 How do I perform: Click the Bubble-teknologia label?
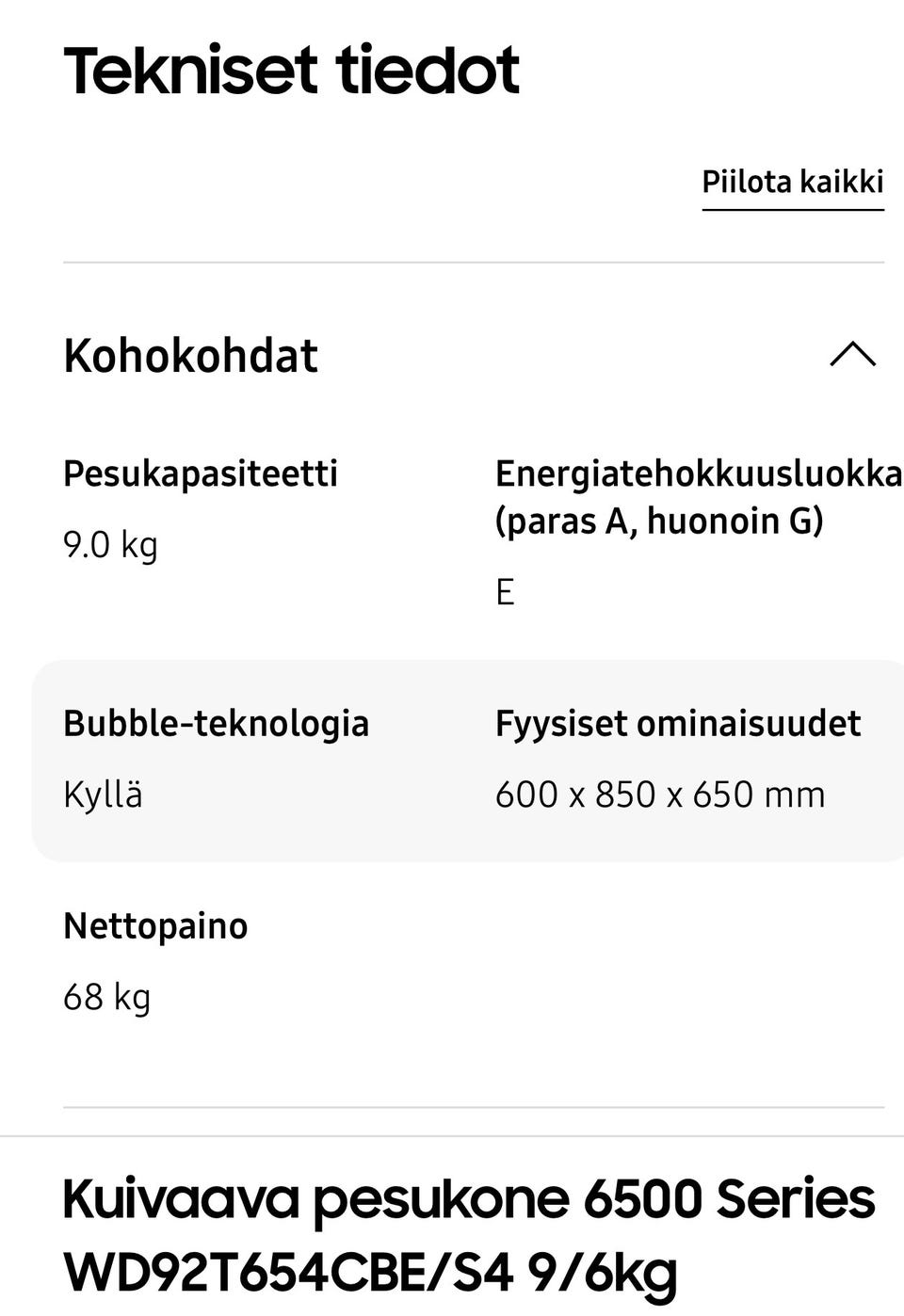point(216,724)
